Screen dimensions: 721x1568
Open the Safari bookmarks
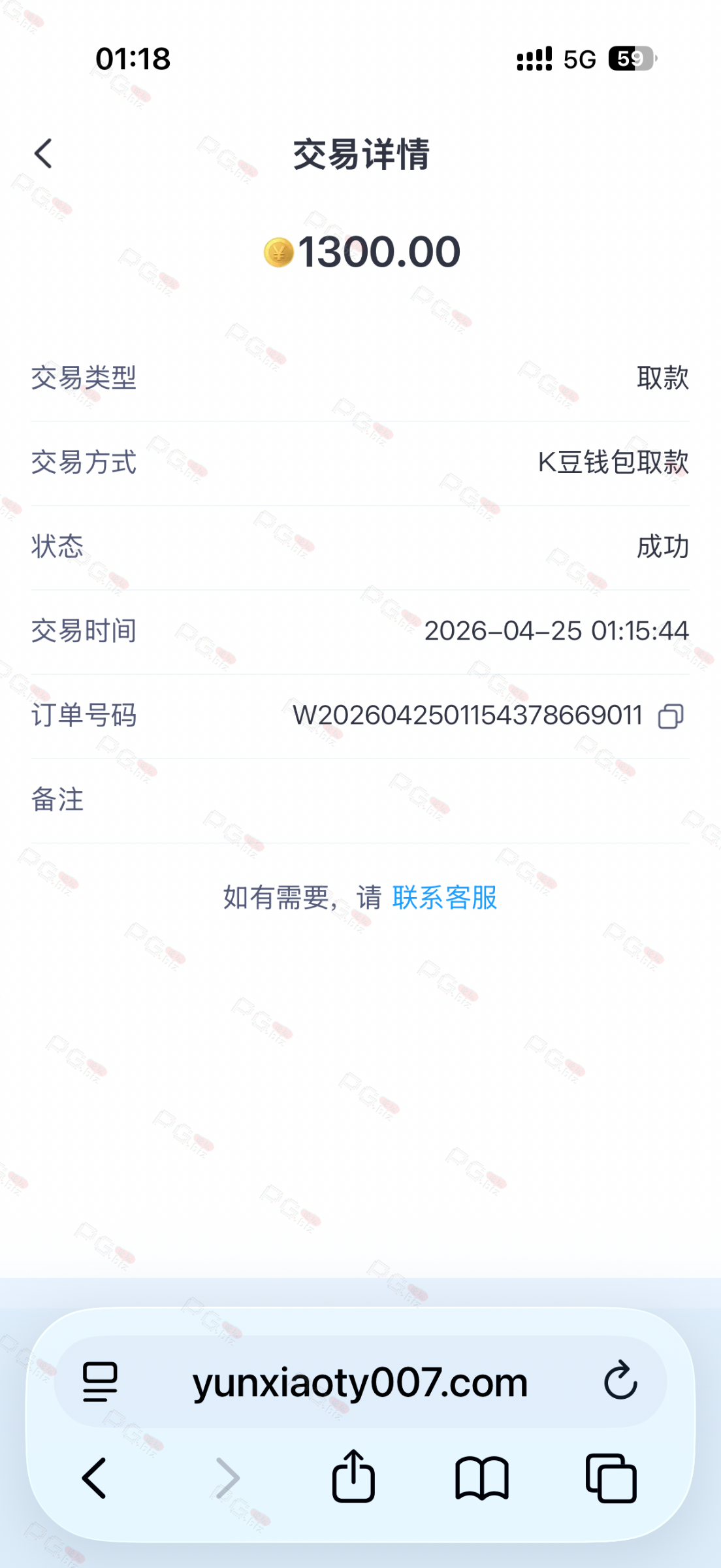coord(481,1478)
